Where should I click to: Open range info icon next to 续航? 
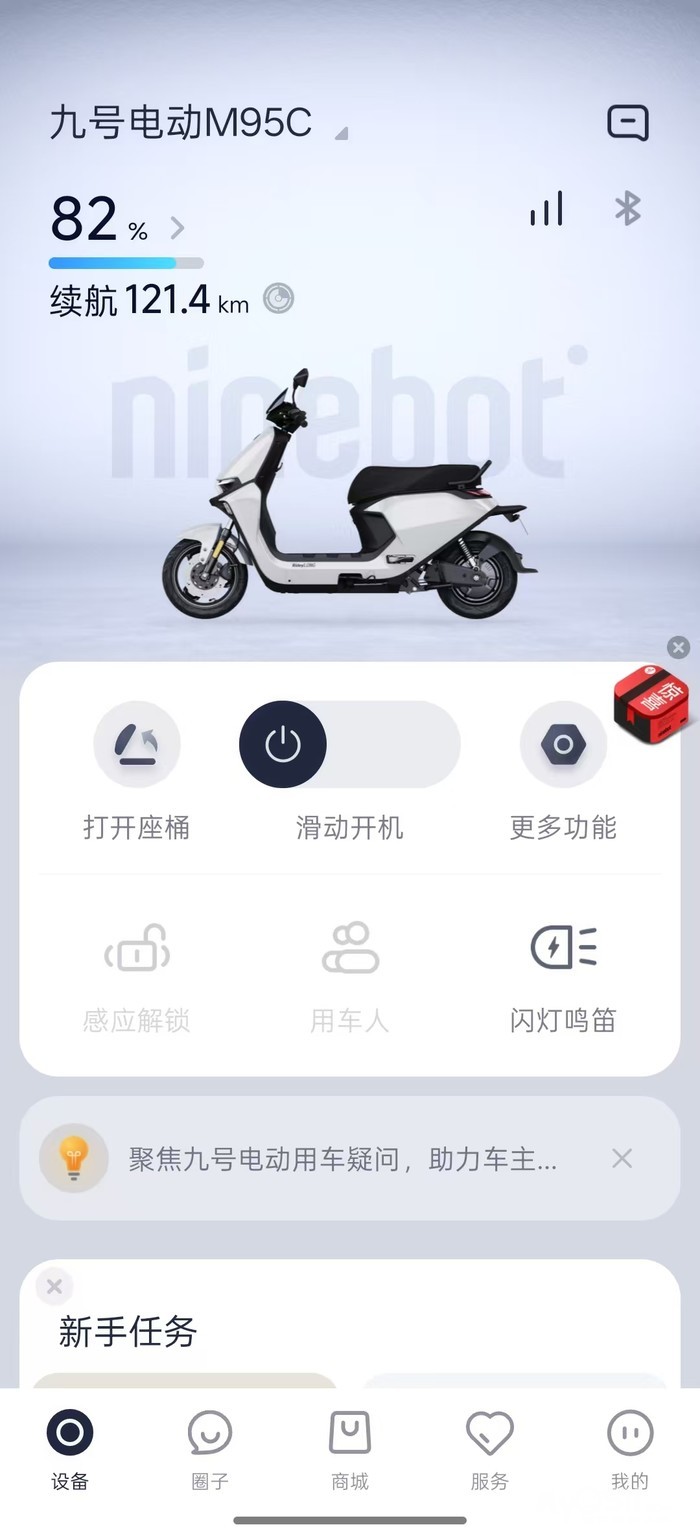coord(278,299)
